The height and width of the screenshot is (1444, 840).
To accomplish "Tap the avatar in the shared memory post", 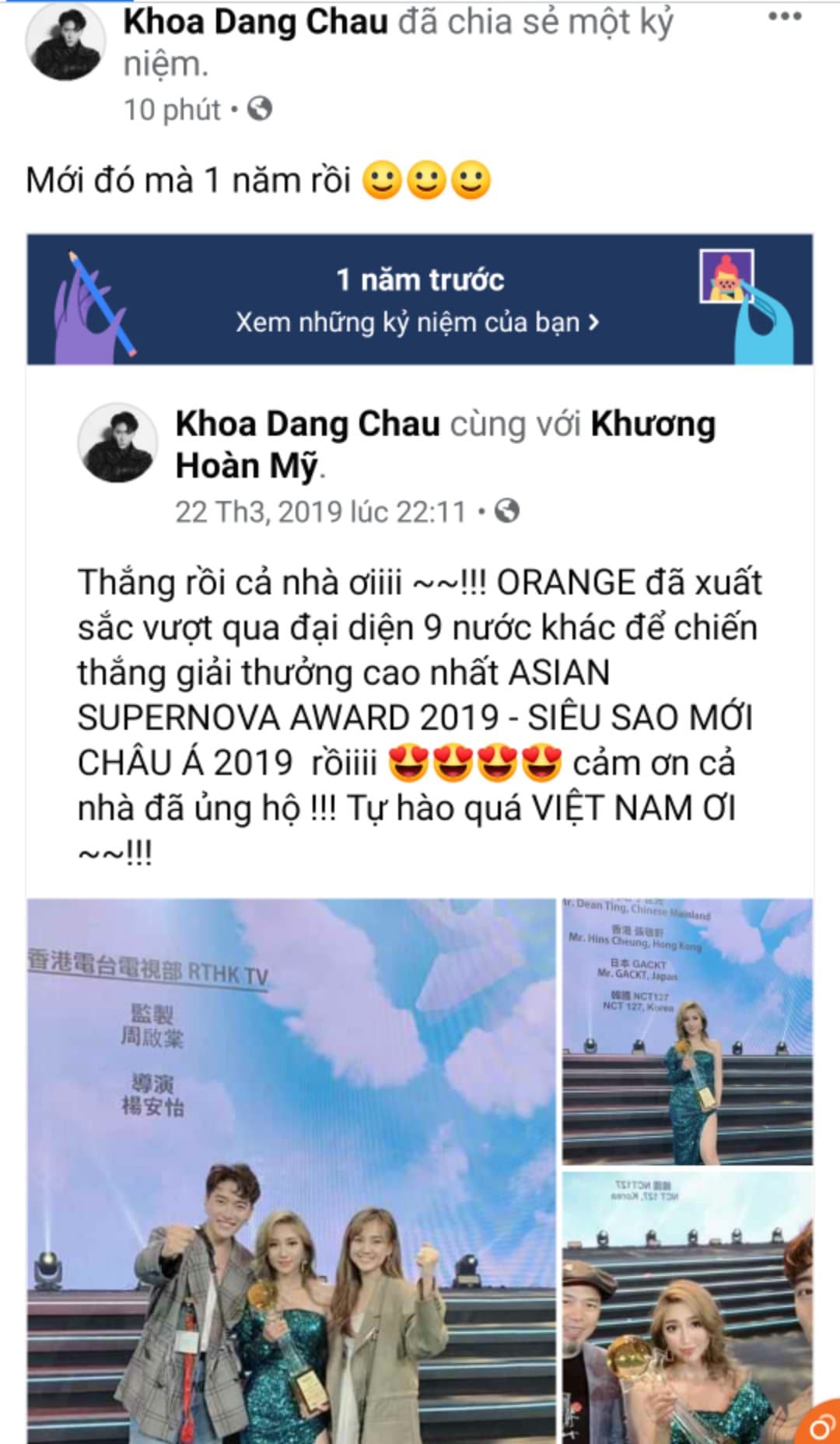I will [x=118, y=443].
